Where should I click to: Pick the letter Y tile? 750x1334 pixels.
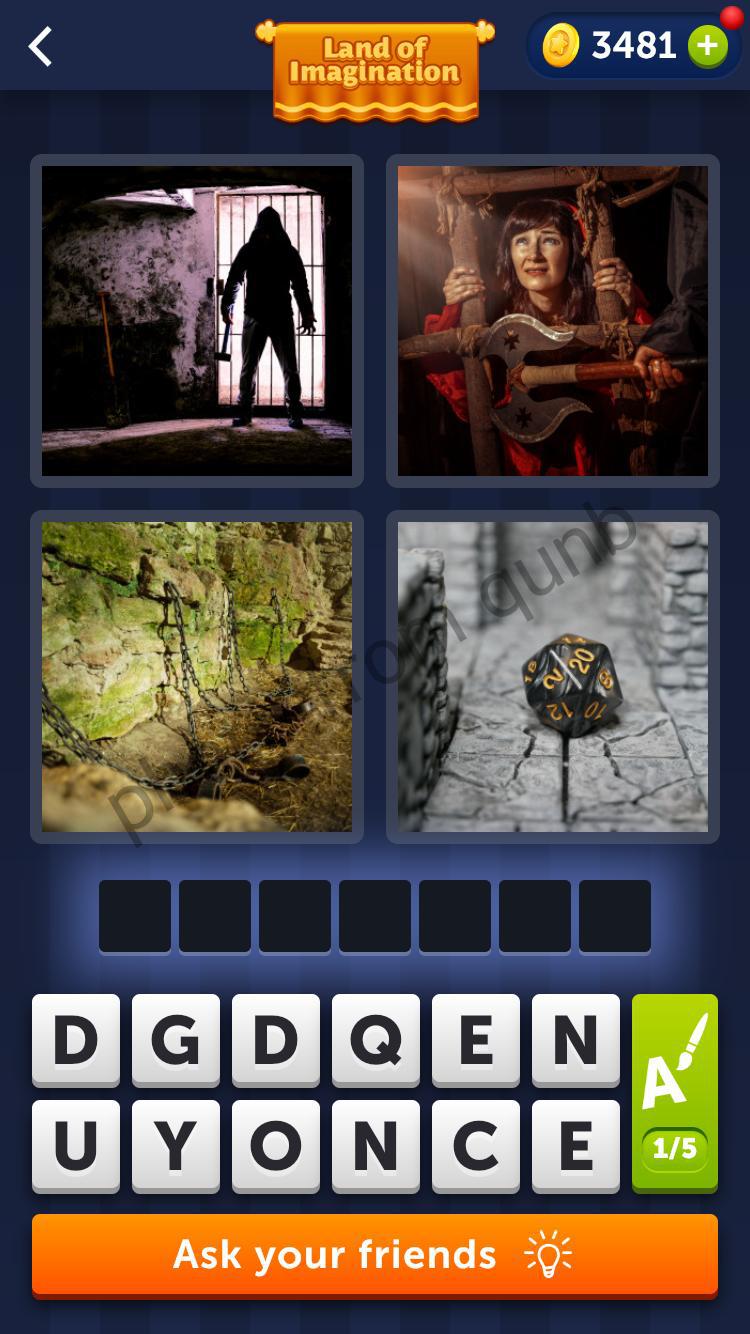[x=176, y=1146]
